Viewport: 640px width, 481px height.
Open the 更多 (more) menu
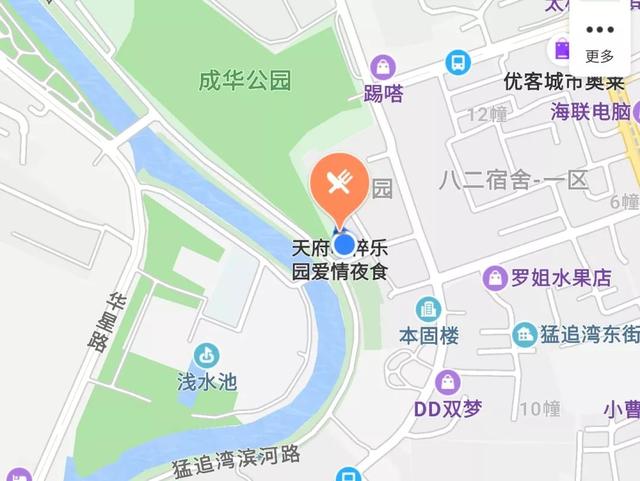pos(600,40)
